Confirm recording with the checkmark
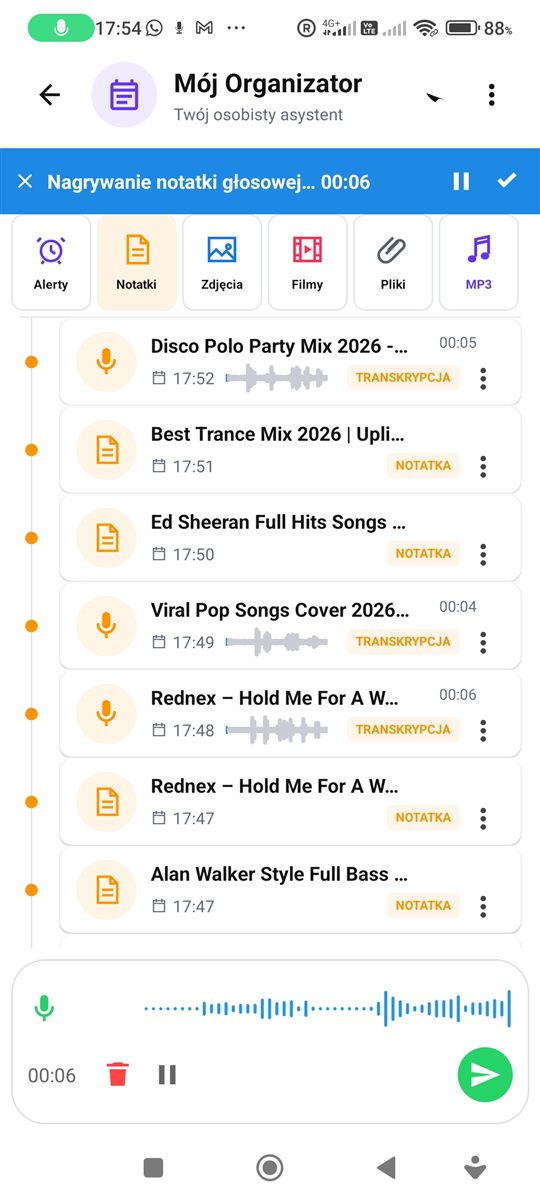540x1200 pixels. [x=507, y=180]
